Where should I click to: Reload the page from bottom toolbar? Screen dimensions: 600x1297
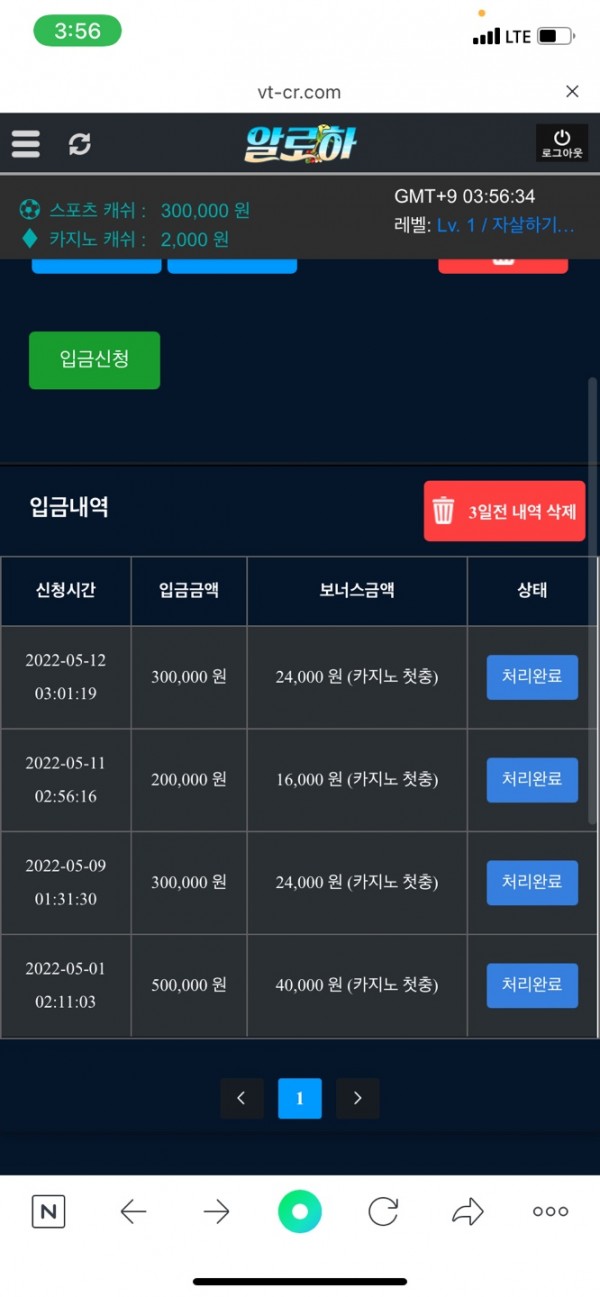point(383,1212)
